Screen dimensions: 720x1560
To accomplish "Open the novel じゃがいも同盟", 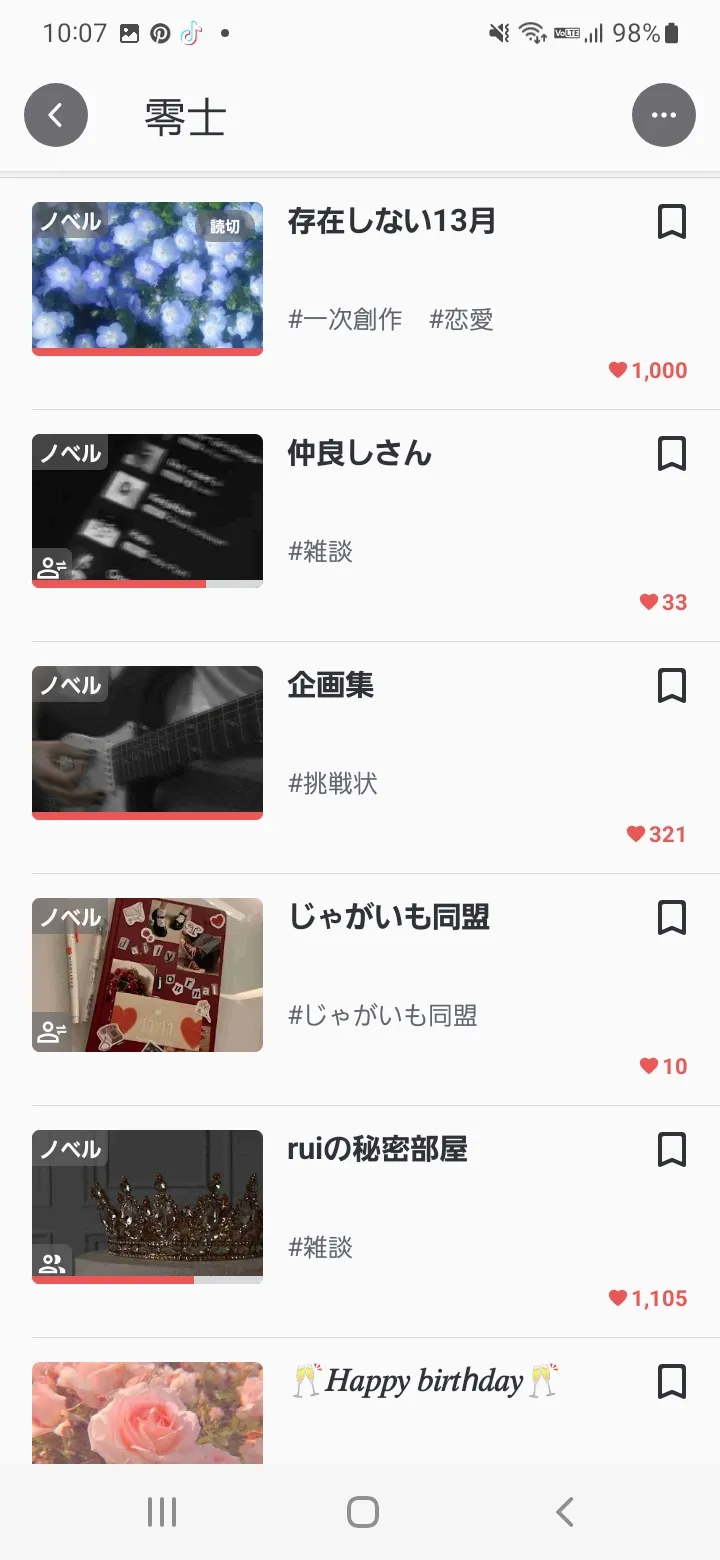I will pos(388,917).
